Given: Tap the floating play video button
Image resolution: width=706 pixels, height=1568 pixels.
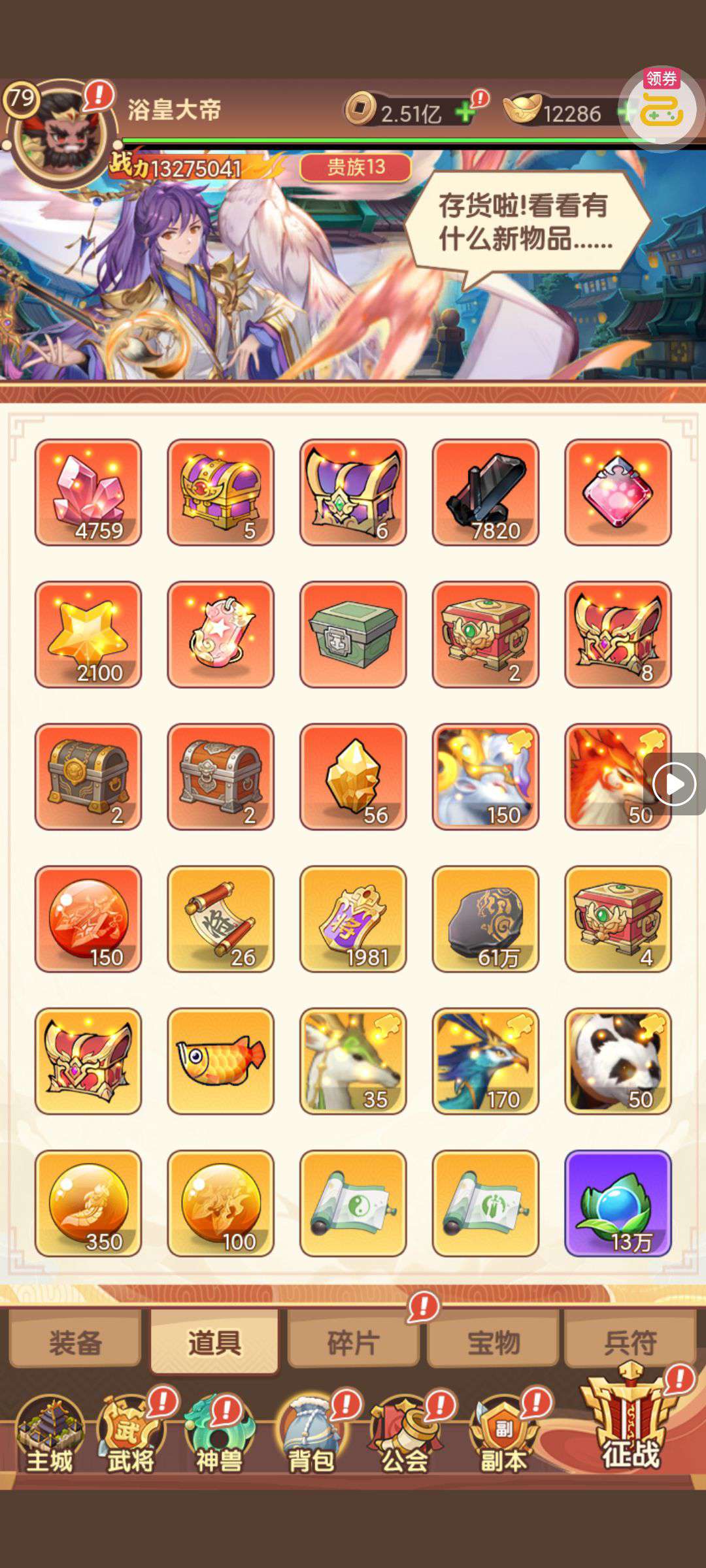Looking at the screenshot, I should tap(675, 784).
